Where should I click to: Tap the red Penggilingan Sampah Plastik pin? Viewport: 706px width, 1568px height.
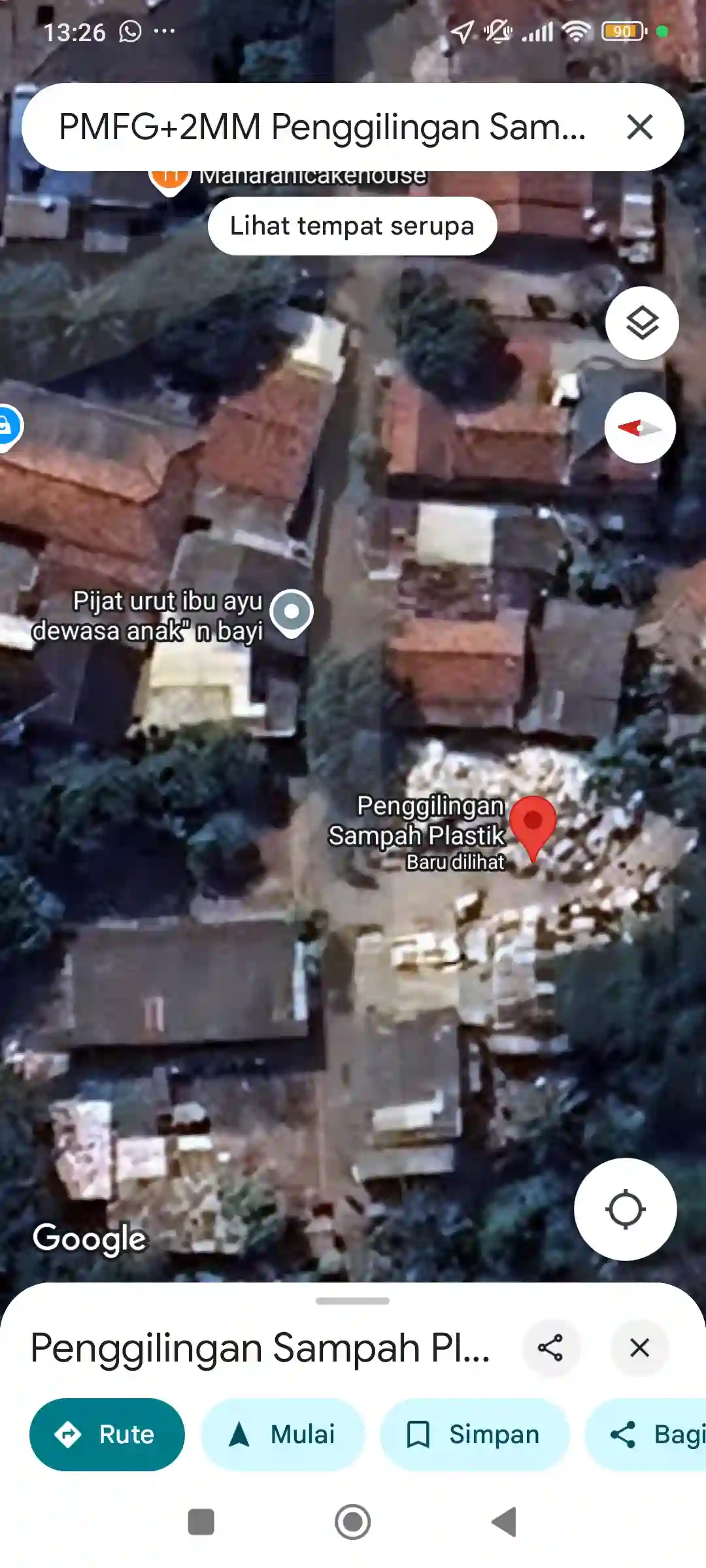coord(533,825)
